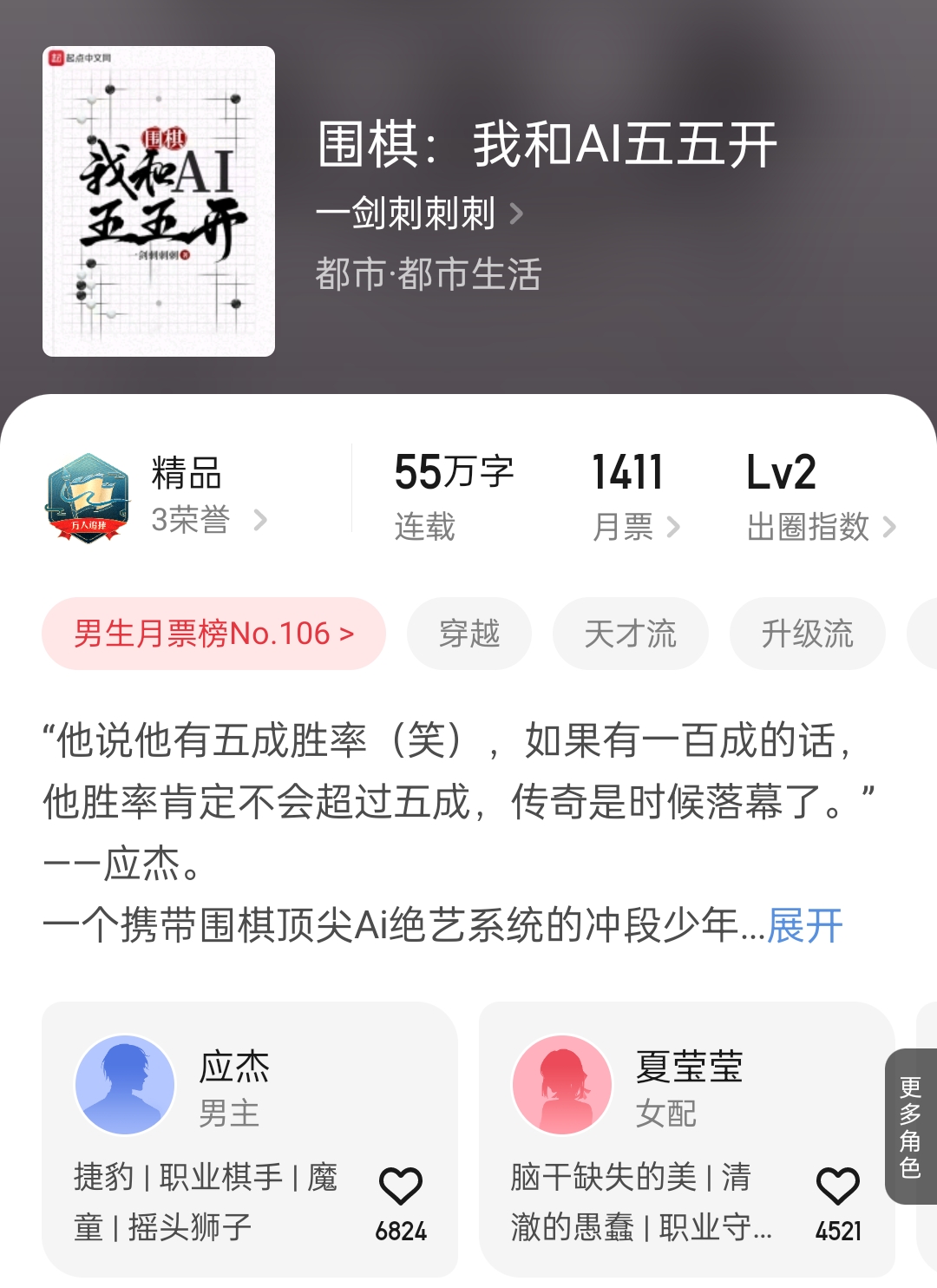Like the character 应杰
This screenshot has height=1288, width=937.
[401, 1186]
